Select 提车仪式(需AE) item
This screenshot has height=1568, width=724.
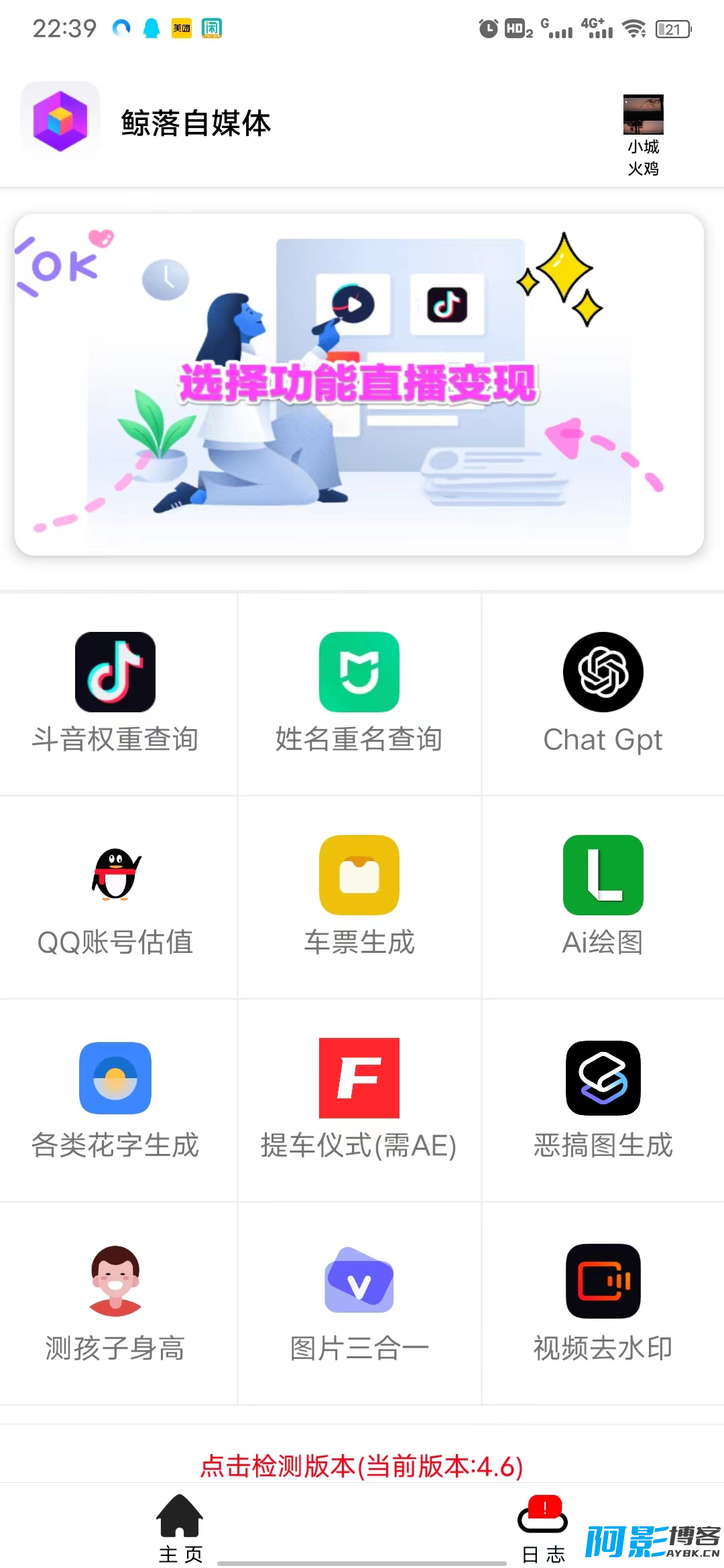359,1100
